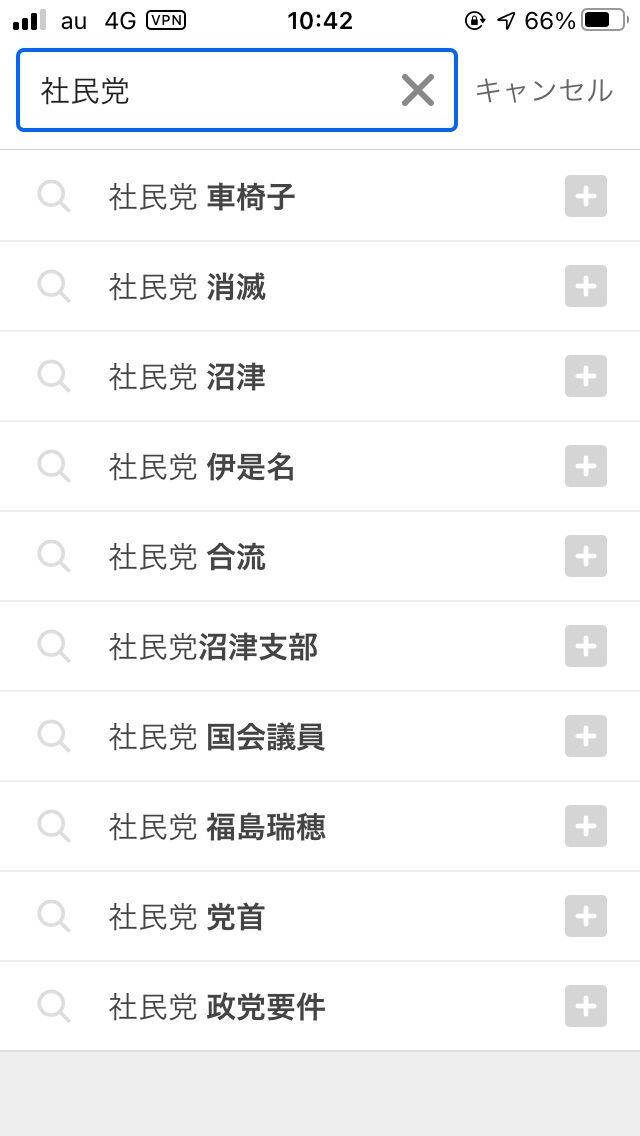Insert 社民党 合流 using its plus icon

(586, 557)
